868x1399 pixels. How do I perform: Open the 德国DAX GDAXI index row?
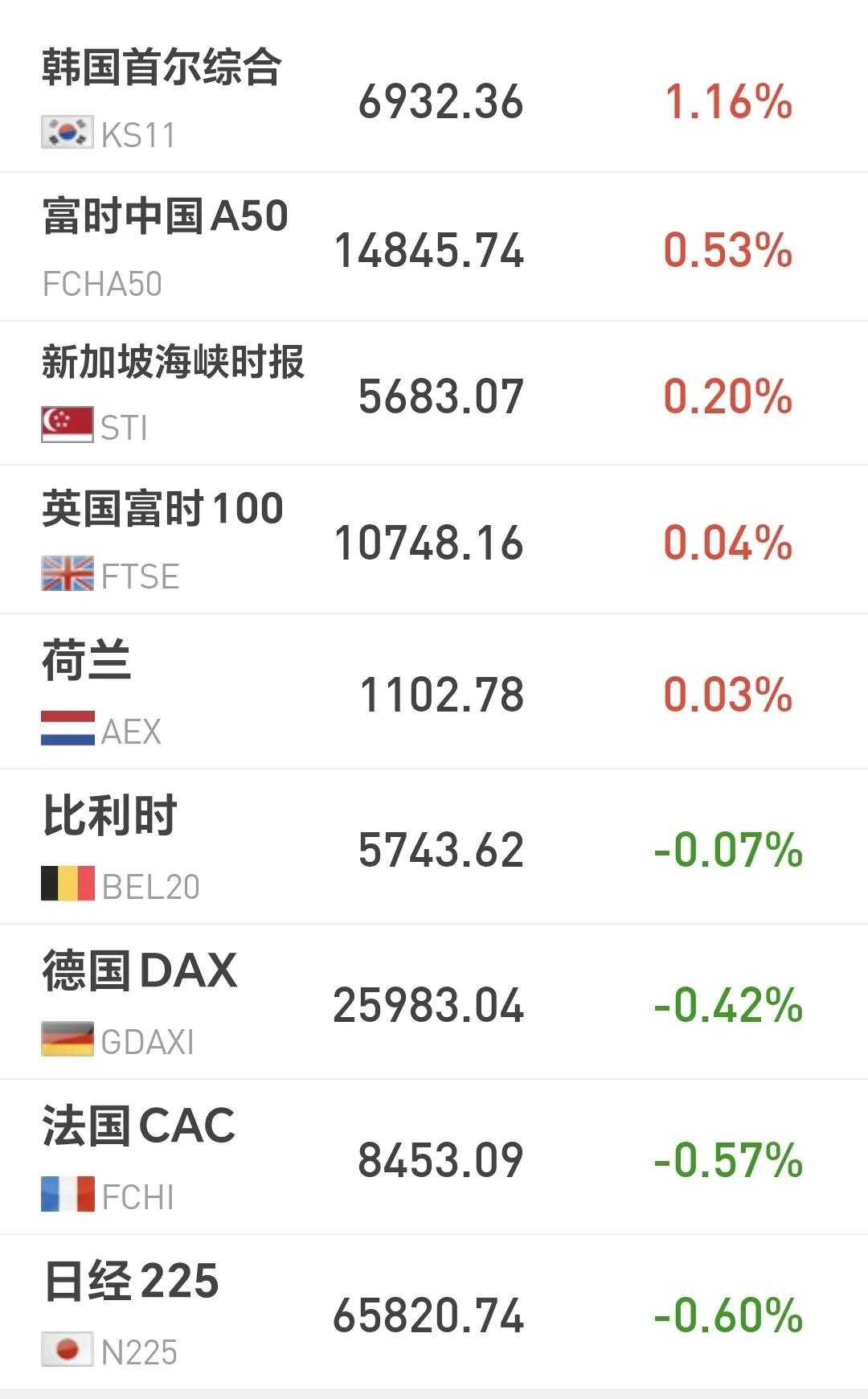(x=434, y=1002)
